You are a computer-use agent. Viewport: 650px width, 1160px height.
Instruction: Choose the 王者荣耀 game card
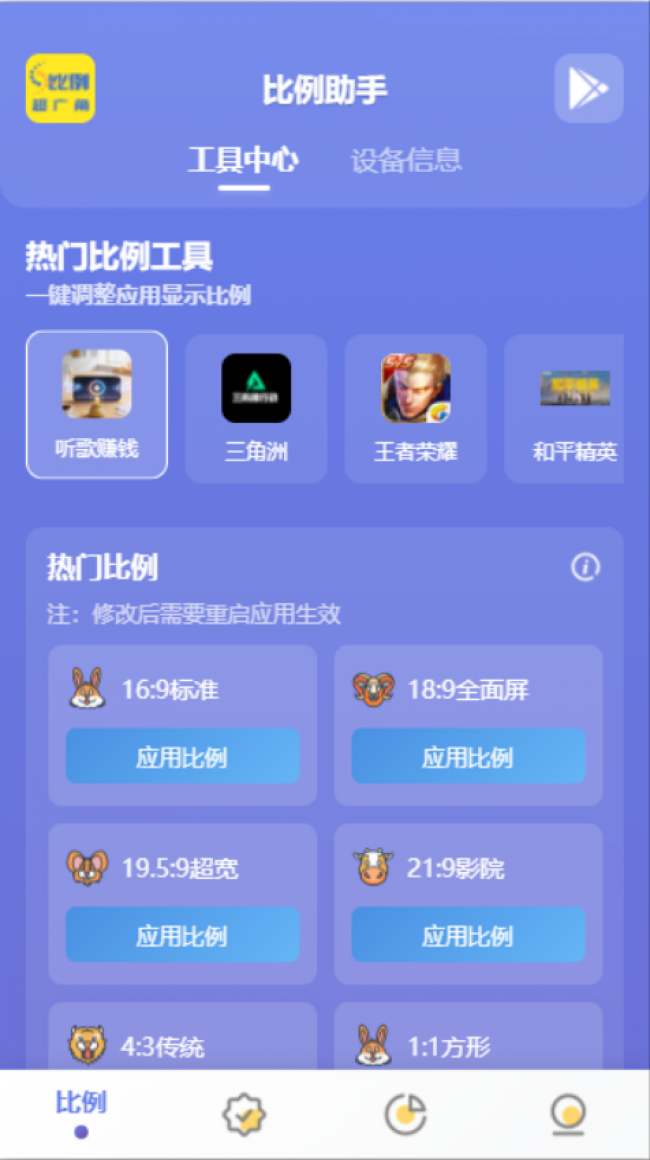coord(415,409)
